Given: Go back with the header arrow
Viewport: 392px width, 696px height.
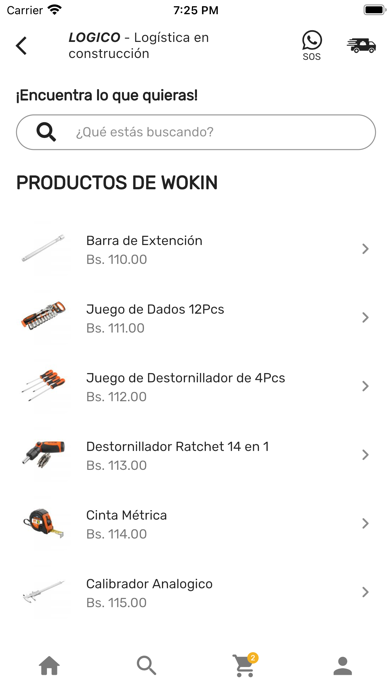Looking at the screenshot, I should [21, 46].
